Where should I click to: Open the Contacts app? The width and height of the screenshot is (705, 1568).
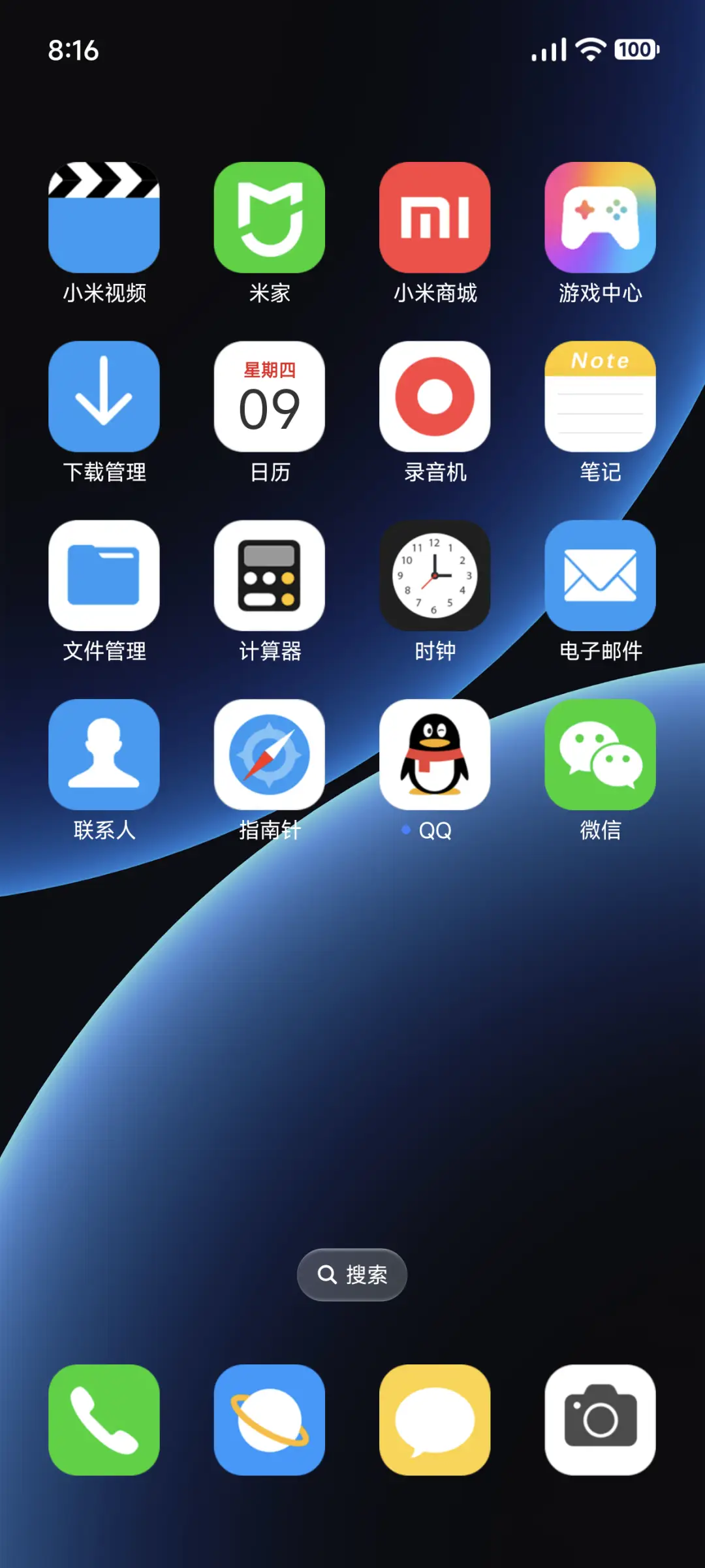coord(104,756)
